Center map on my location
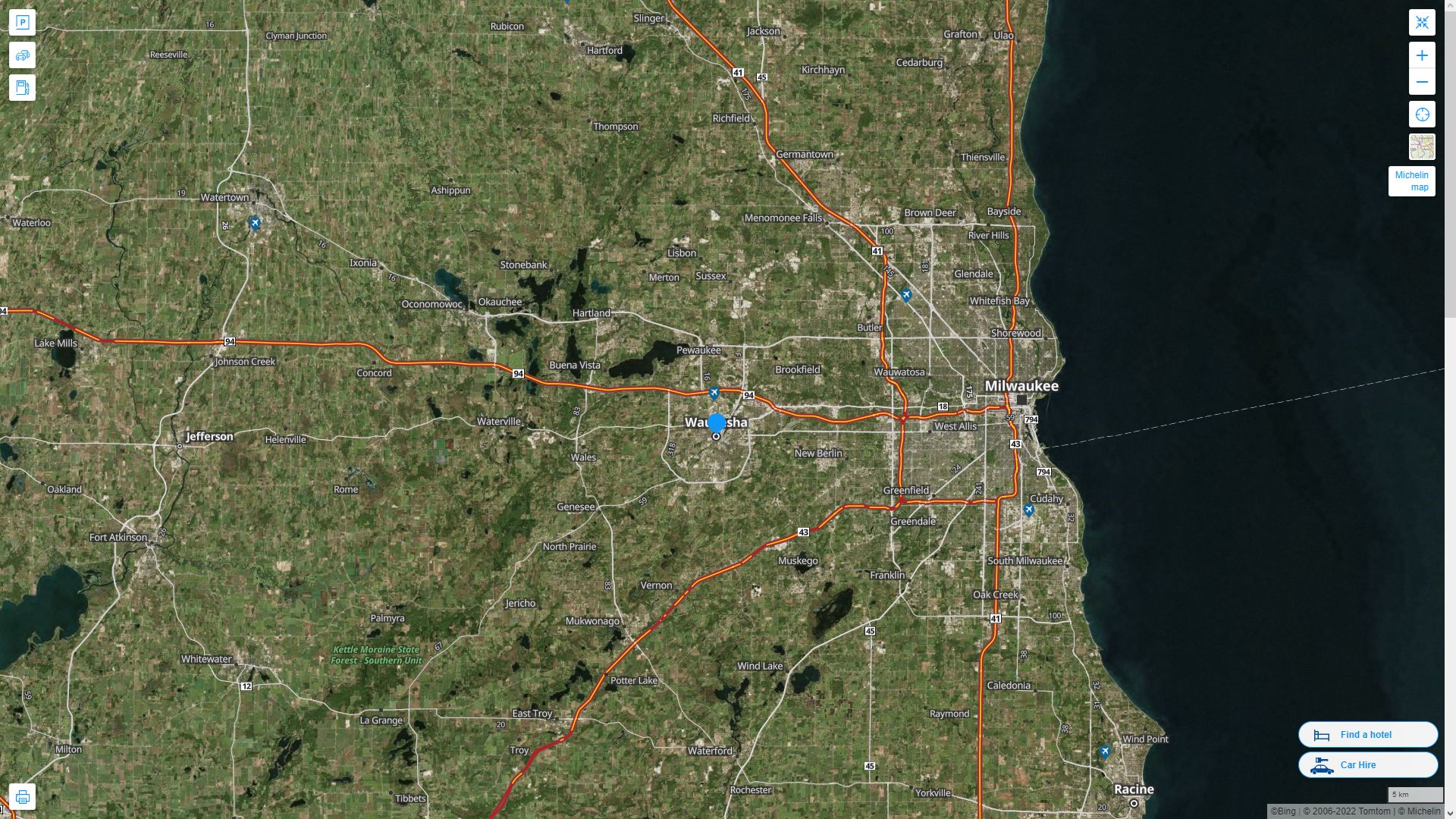This screenshot has width=1456, height=819. (1422, 115)
